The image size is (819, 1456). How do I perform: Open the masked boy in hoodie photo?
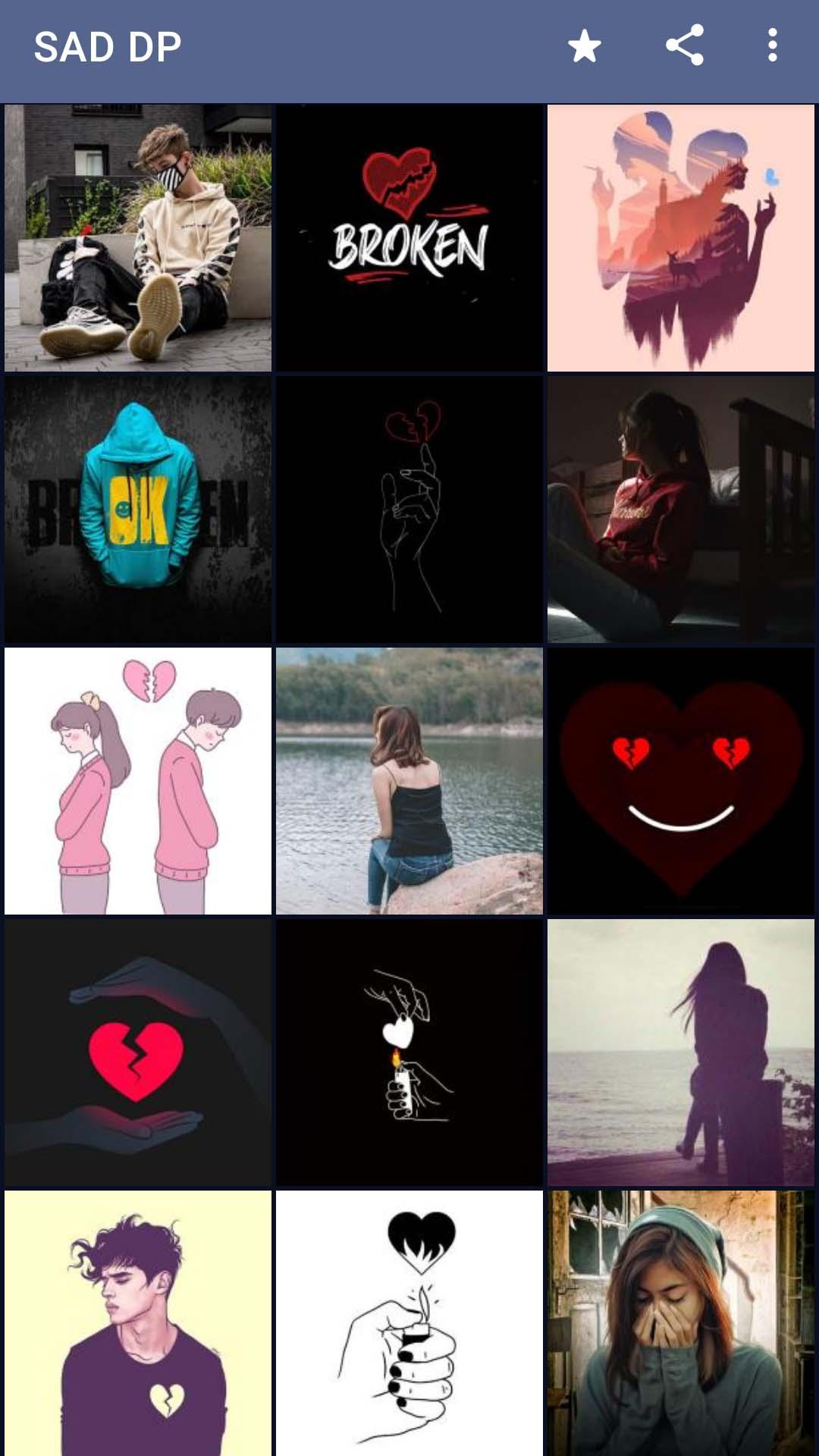click(x=138, y=238)
